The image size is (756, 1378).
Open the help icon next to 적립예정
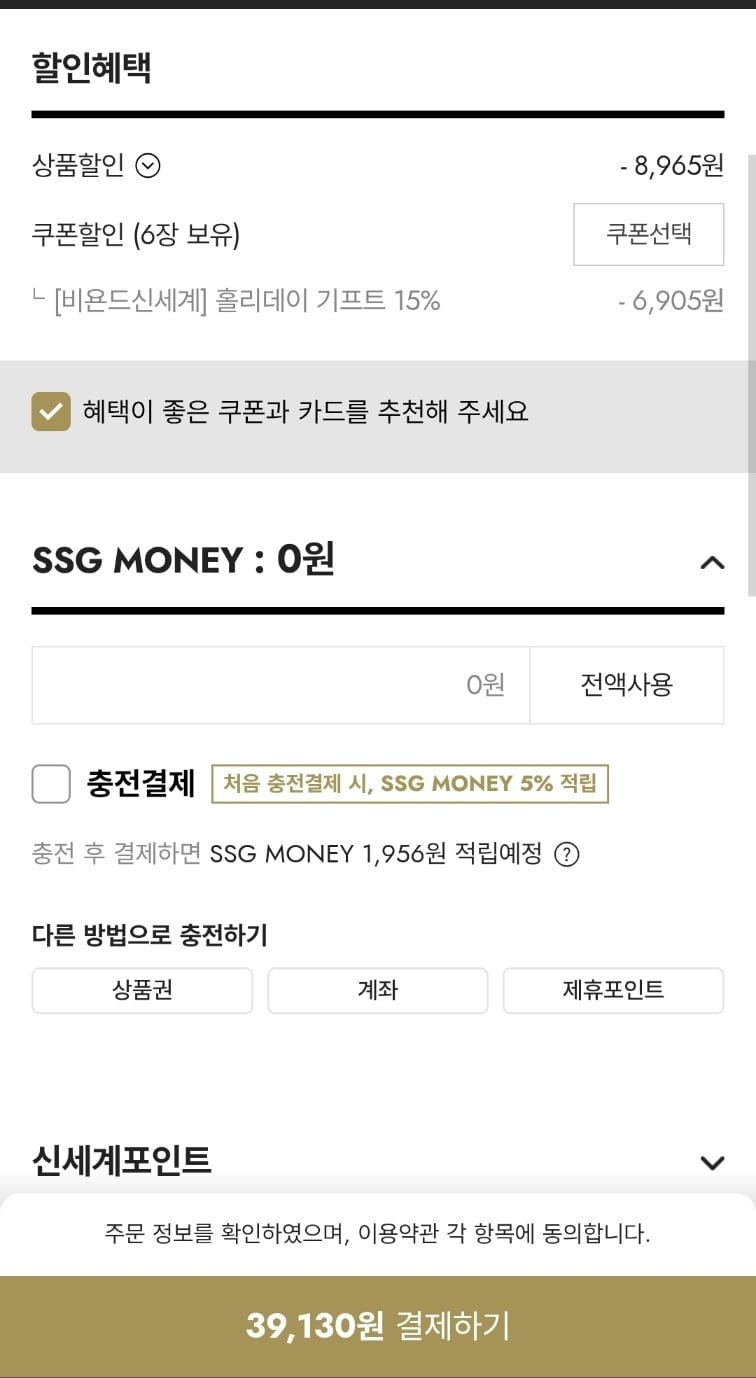point(567,855)
